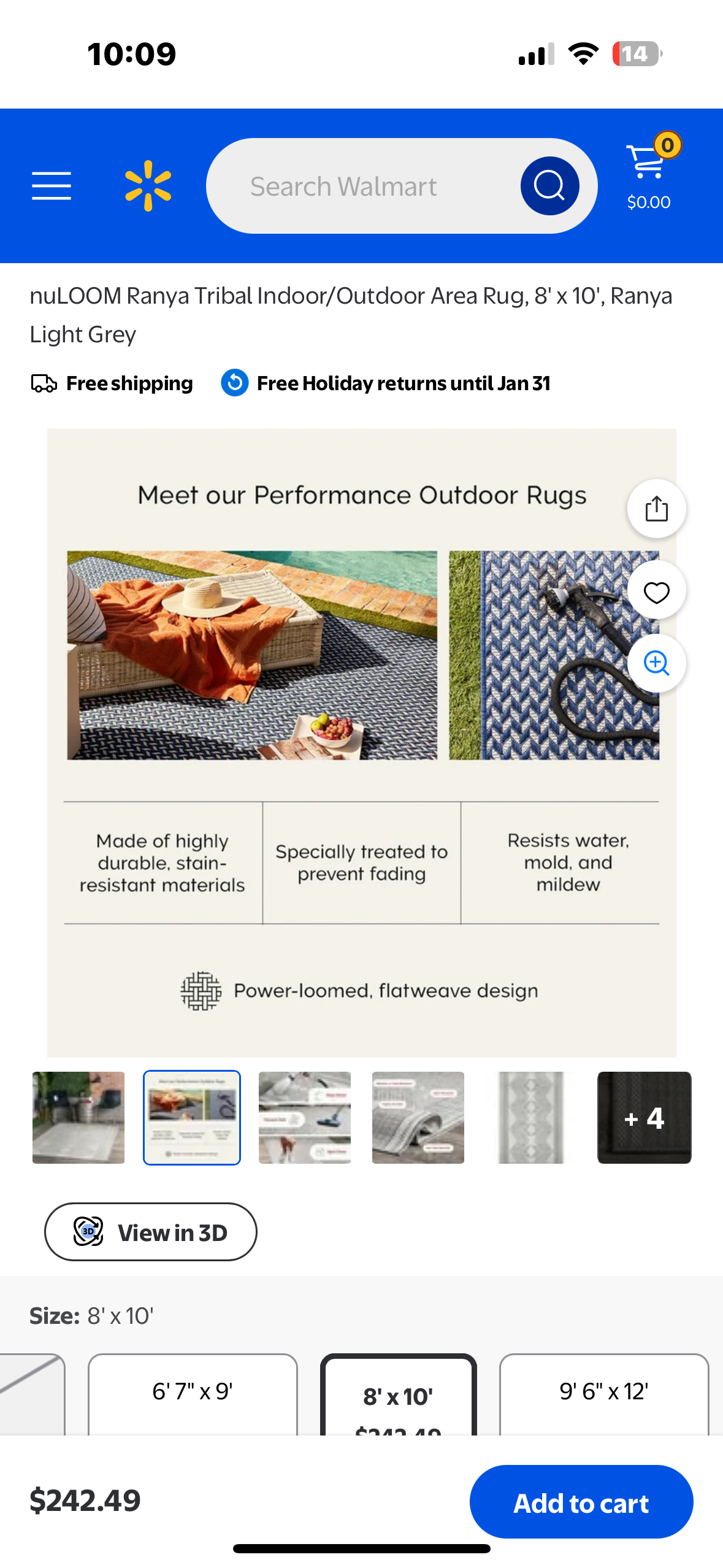Show the fifth runner rug thumbnail
This screenshot has height=1568, width=723.
(x=531, y=1117)
